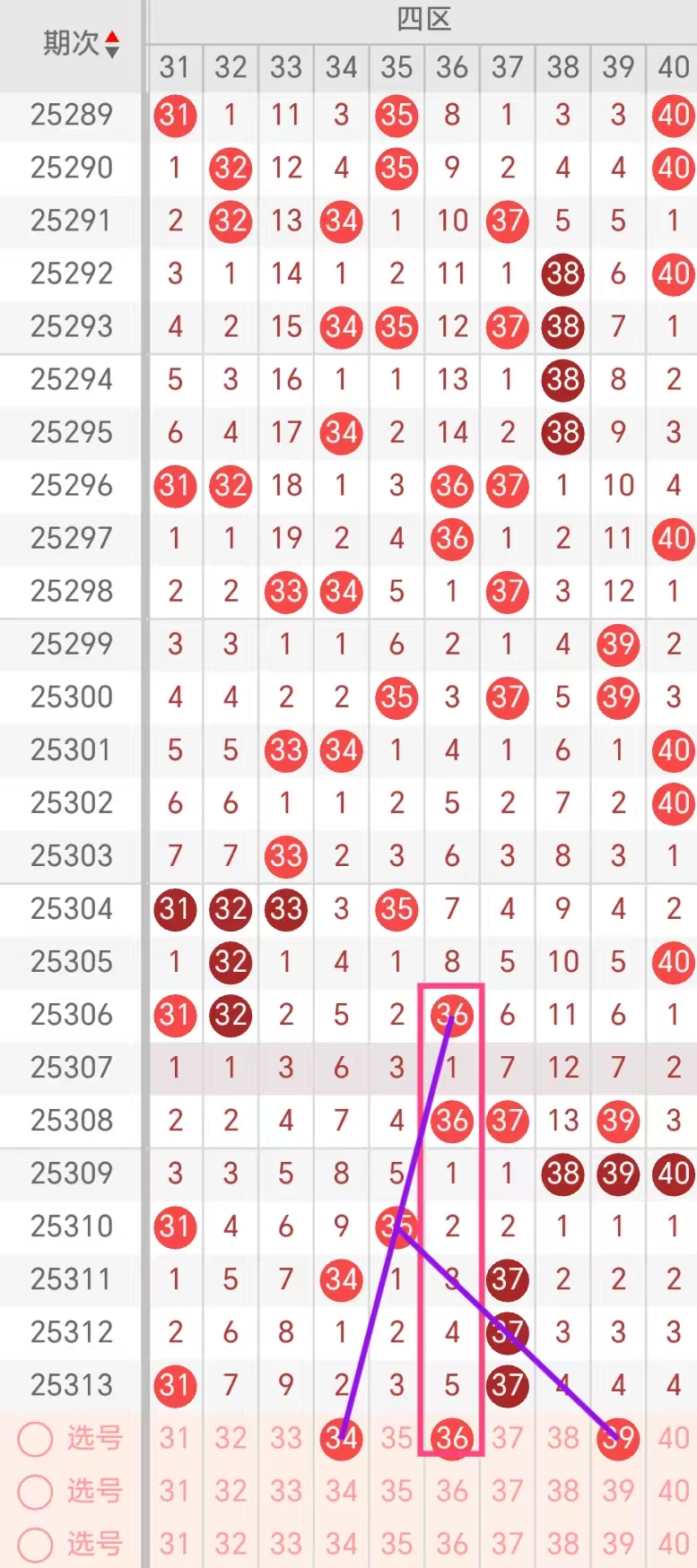Deselect highlighted 34 in the top 选号 row

(342, 1439)
